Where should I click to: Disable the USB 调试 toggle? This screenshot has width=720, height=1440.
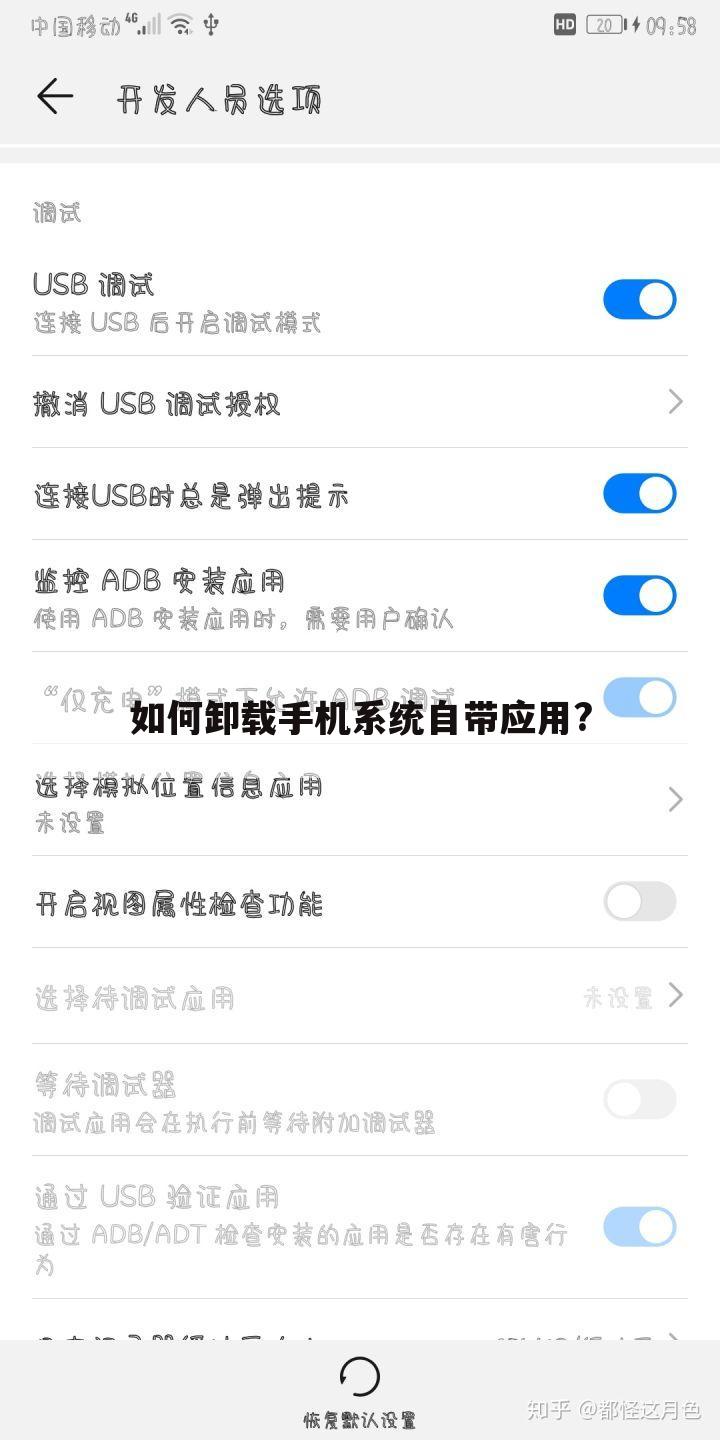click(x=640, y=299)
